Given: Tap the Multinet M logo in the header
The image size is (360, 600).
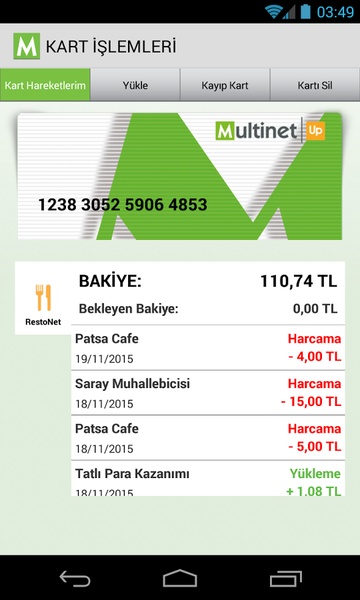Looking at the screenshot, I should click(x=26, y=46).
